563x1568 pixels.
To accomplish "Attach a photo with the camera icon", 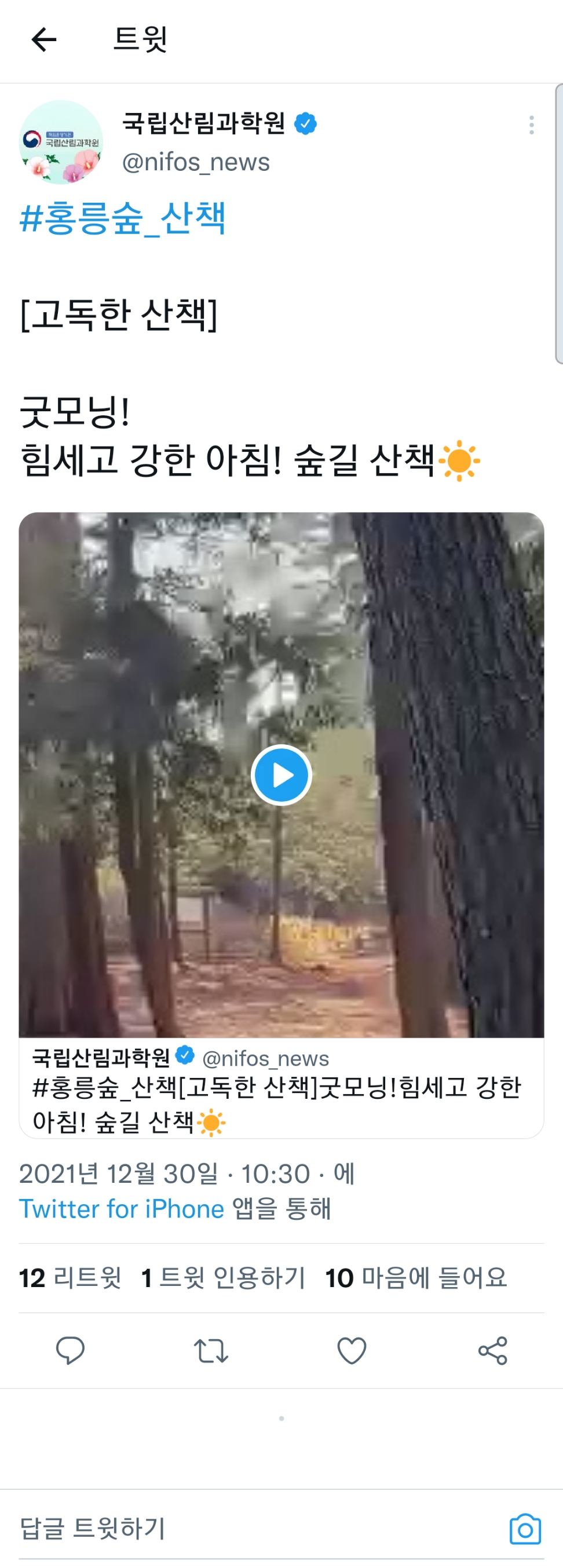I will [x=525, y=1529].
